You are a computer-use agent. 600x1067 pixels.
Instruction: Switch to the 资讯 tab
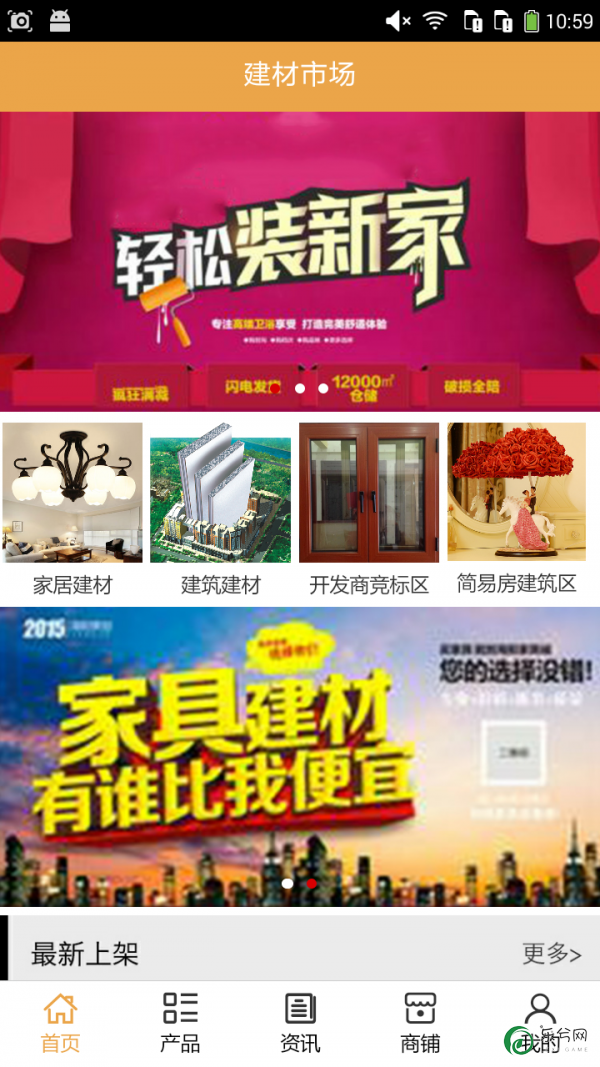300,1022
